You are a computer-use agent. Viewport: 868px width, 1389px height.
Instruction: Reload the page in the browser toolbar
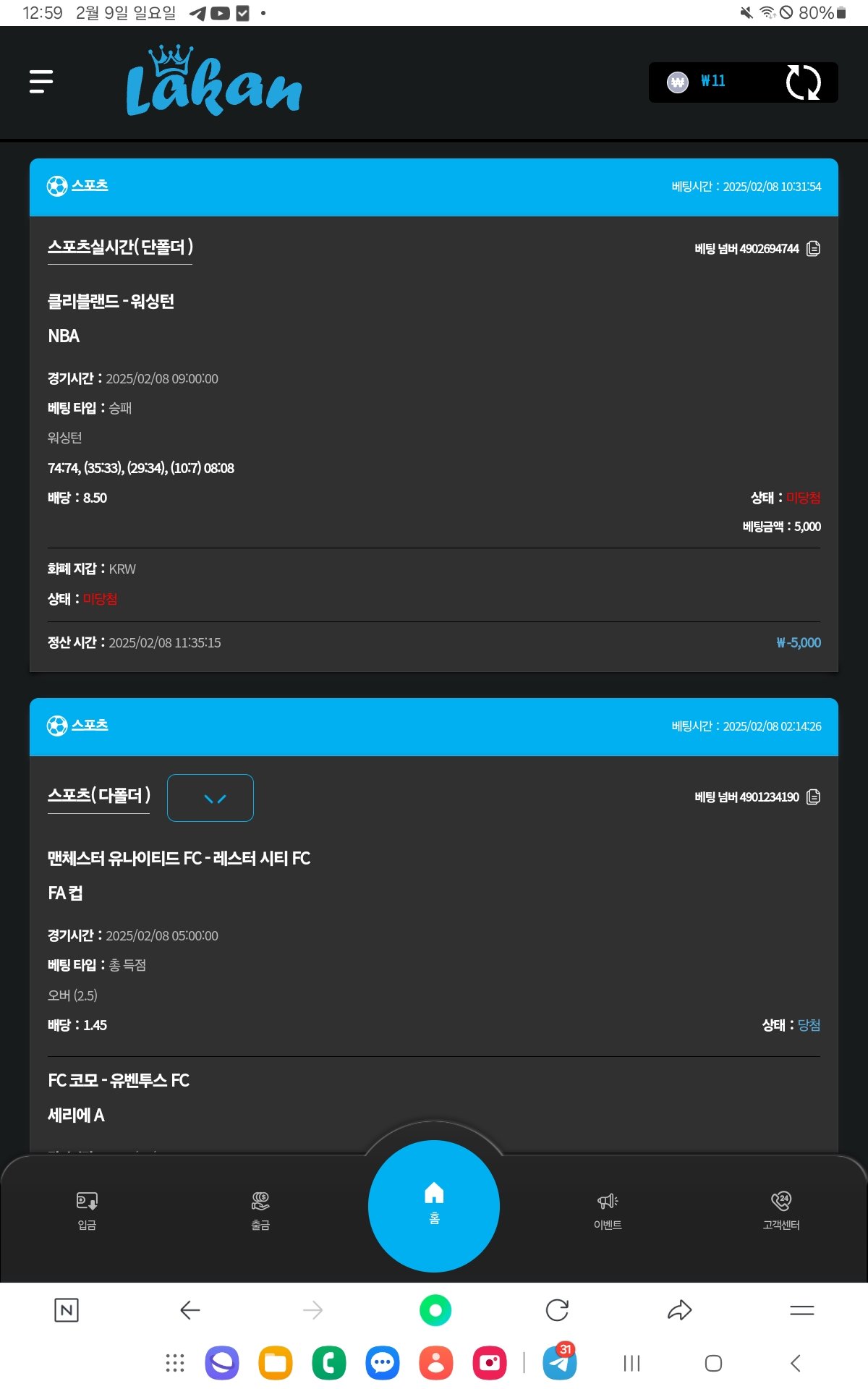click(557, 1310)
